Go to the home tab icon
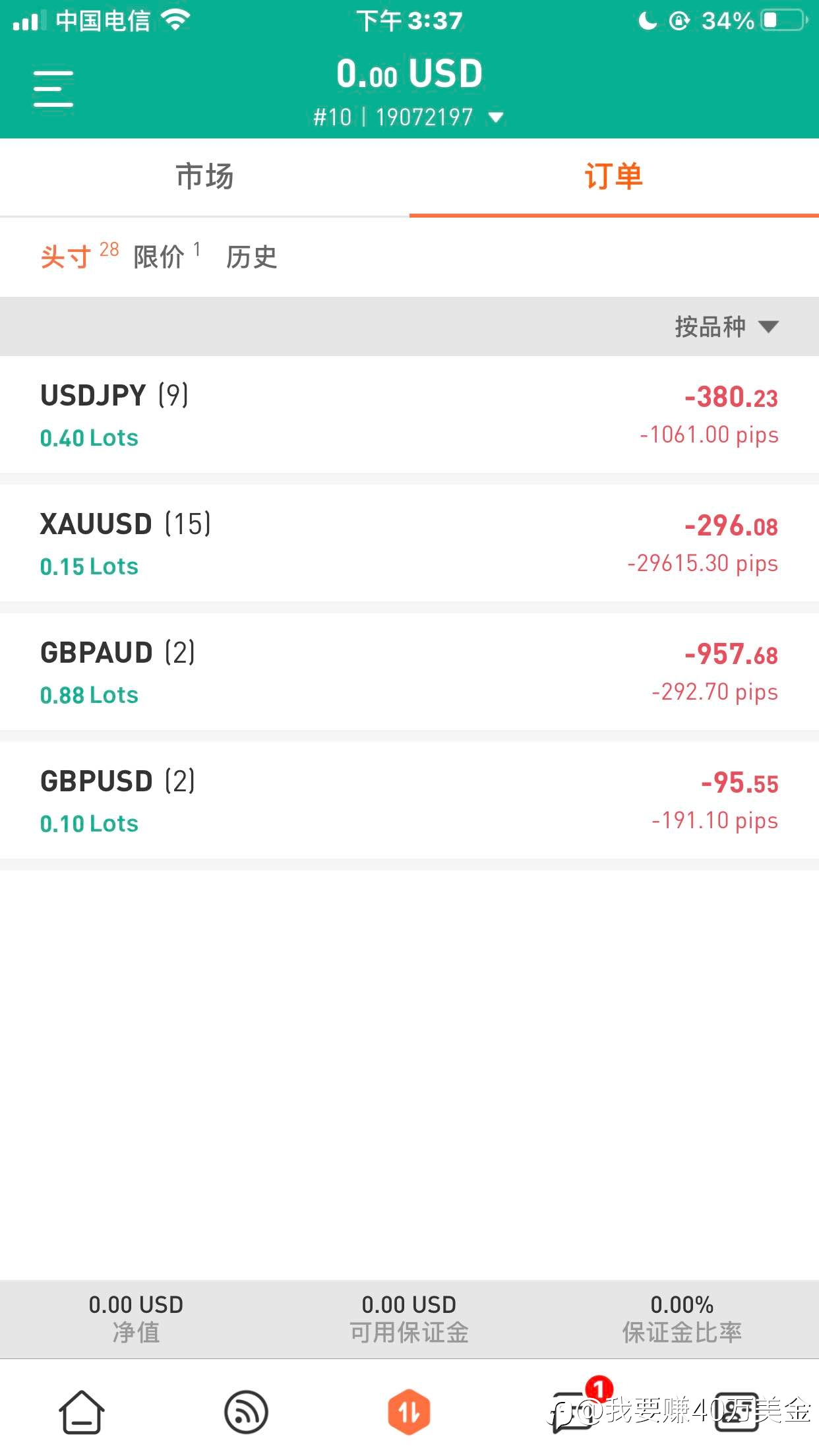The height and width of the screenshot is (1456, 819). 82,1412
